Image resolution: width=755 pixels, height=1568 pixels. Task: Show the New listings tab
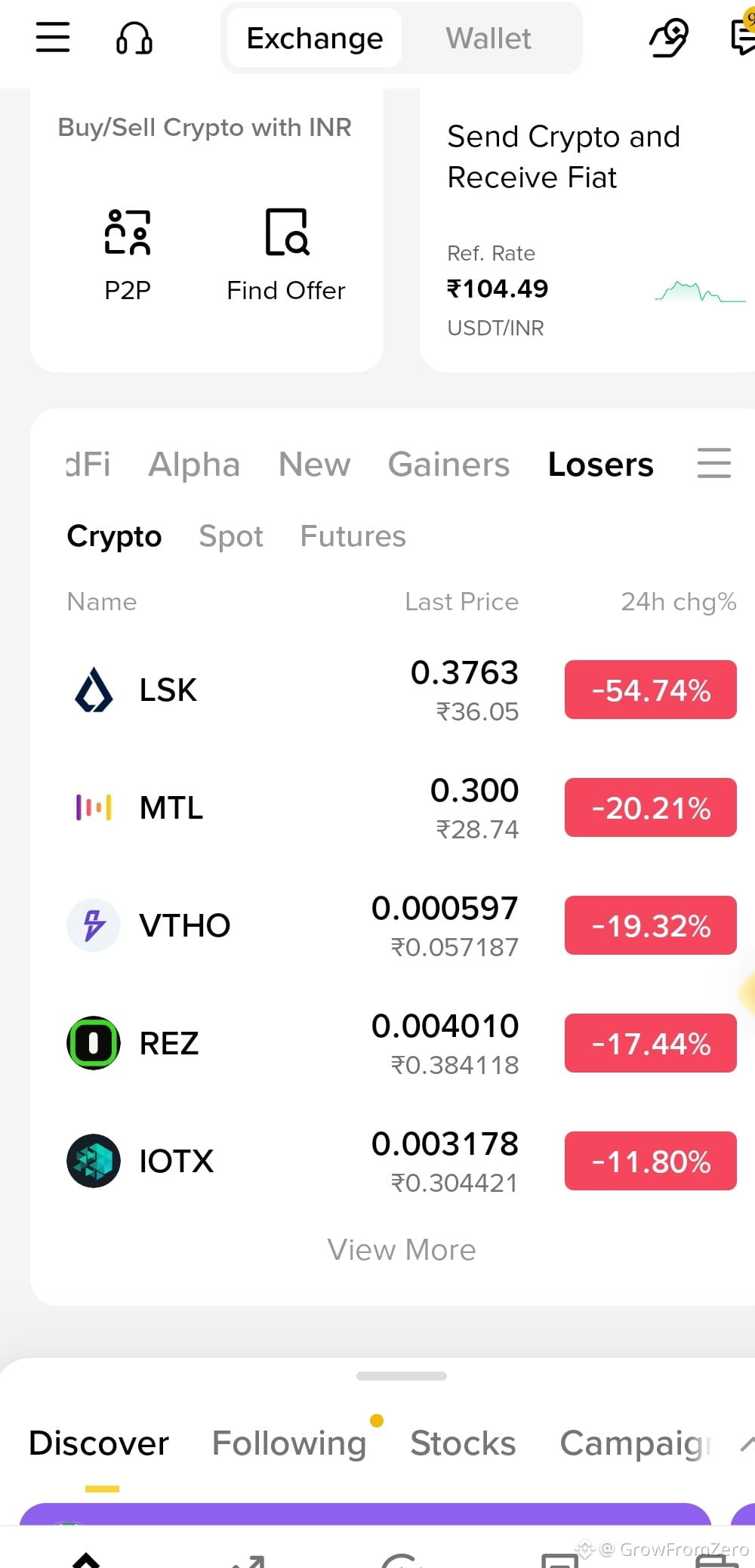tap(315, 464)
